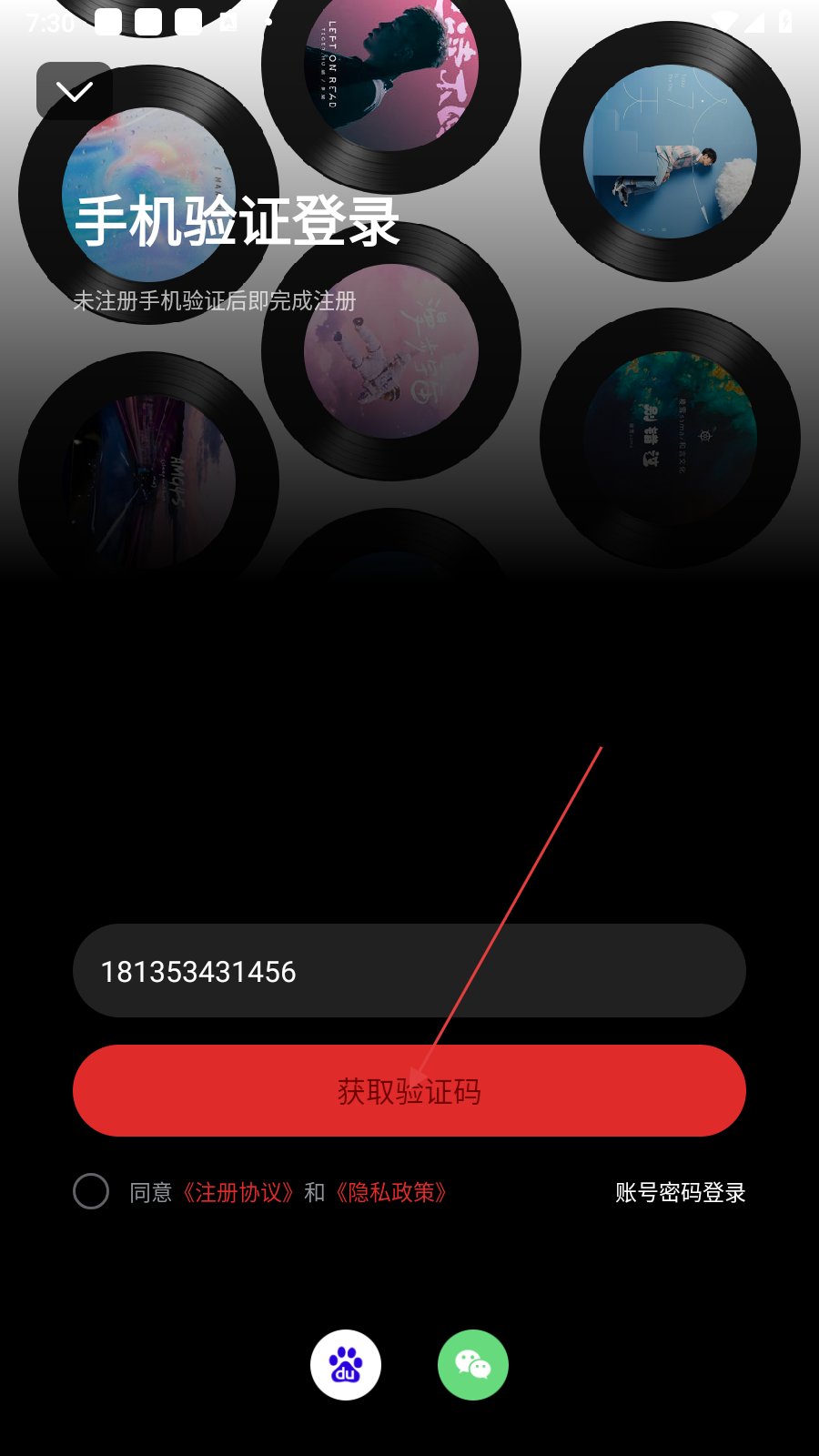
Task: Tap the 获取验证码 button
Action: (x=409, y=1091)
